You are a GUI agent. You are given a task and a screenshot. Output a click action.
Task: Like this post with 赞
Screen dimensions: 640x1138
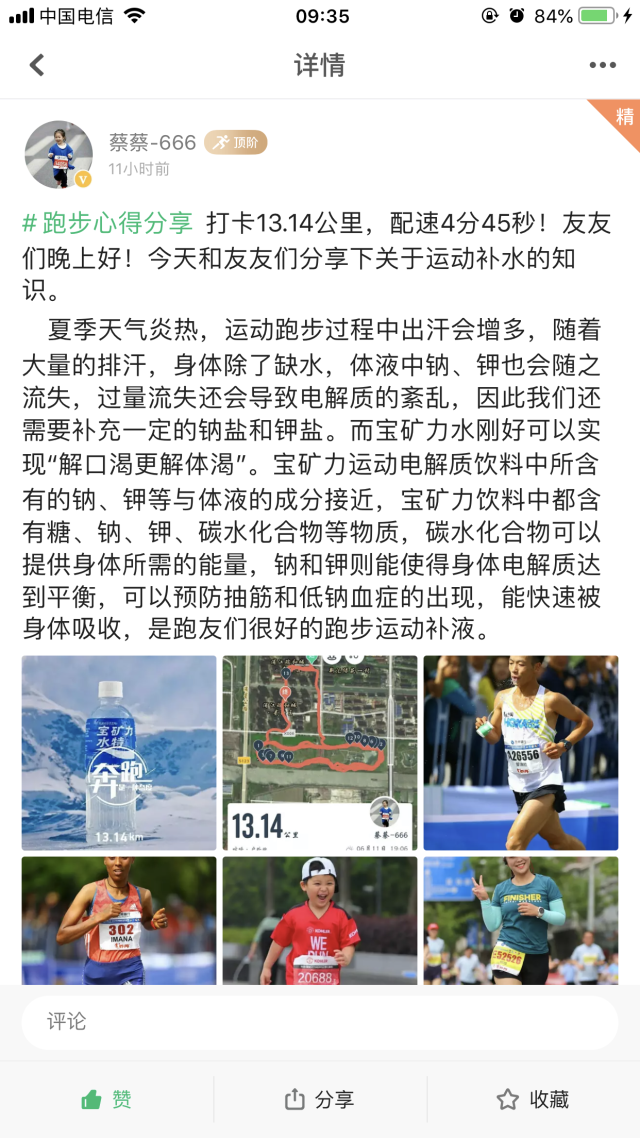tap(107, 1100)
